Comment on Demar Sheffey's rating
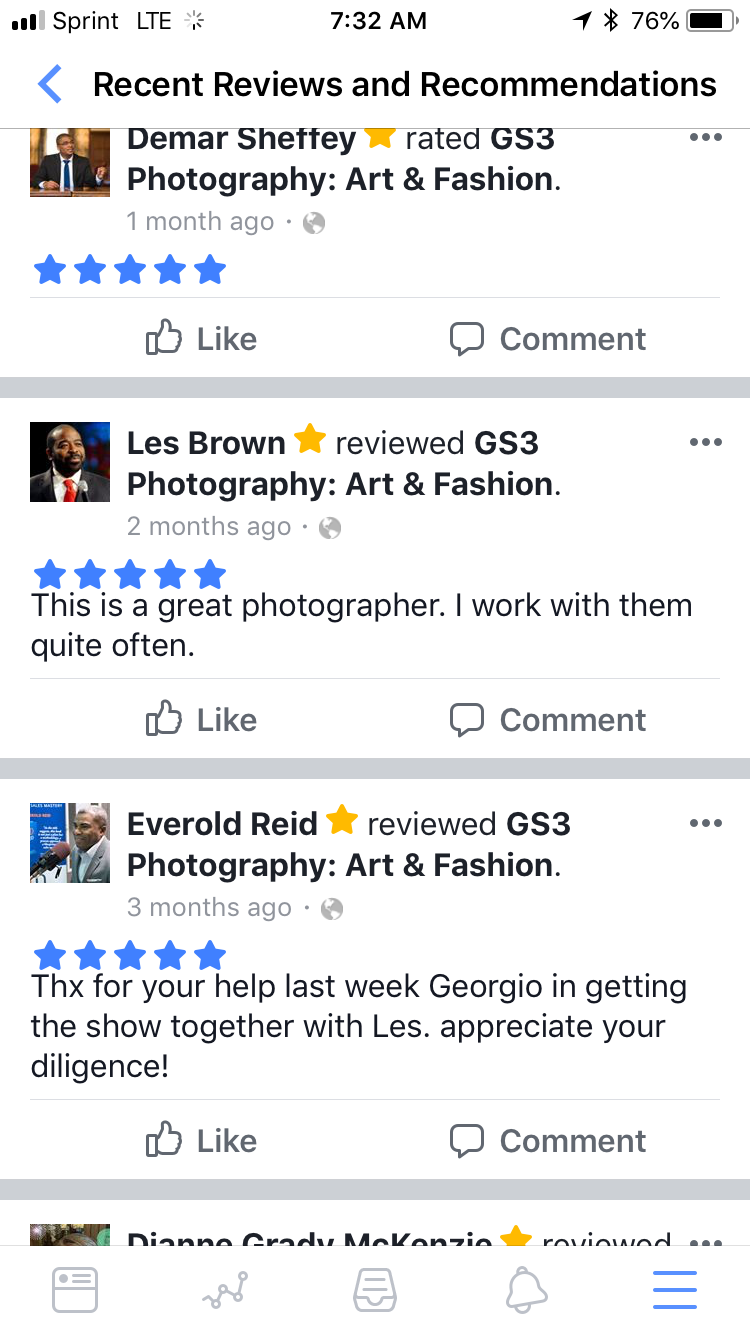750x1334 pixels. (548, 339)
